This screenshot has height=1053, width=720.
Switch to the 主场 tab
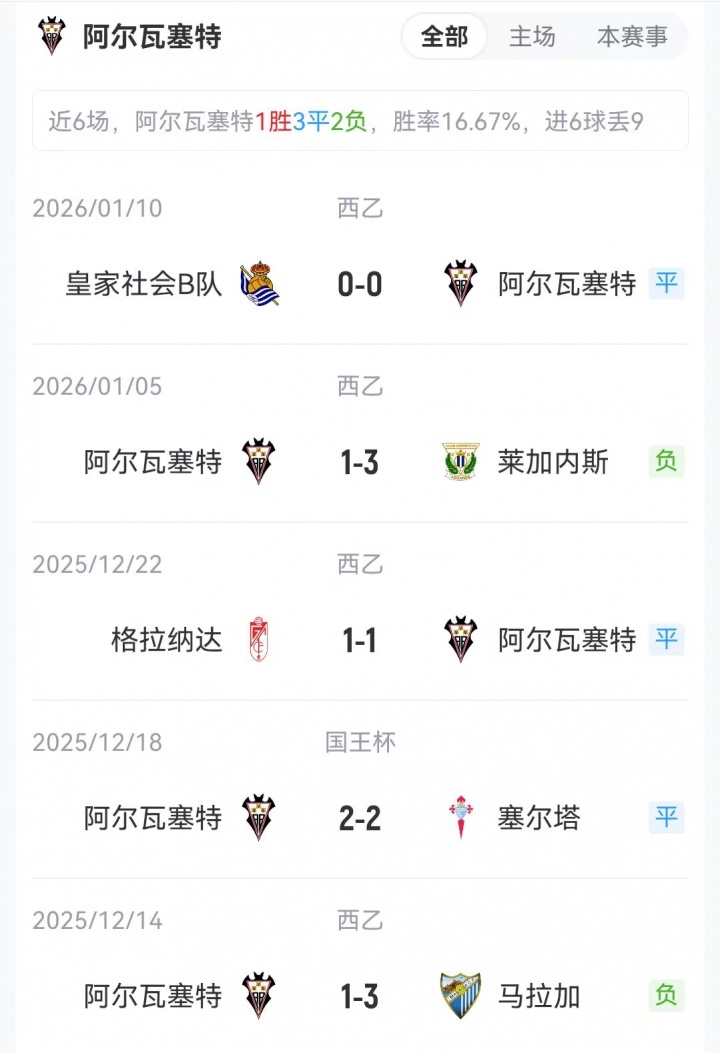pos(532,38)
